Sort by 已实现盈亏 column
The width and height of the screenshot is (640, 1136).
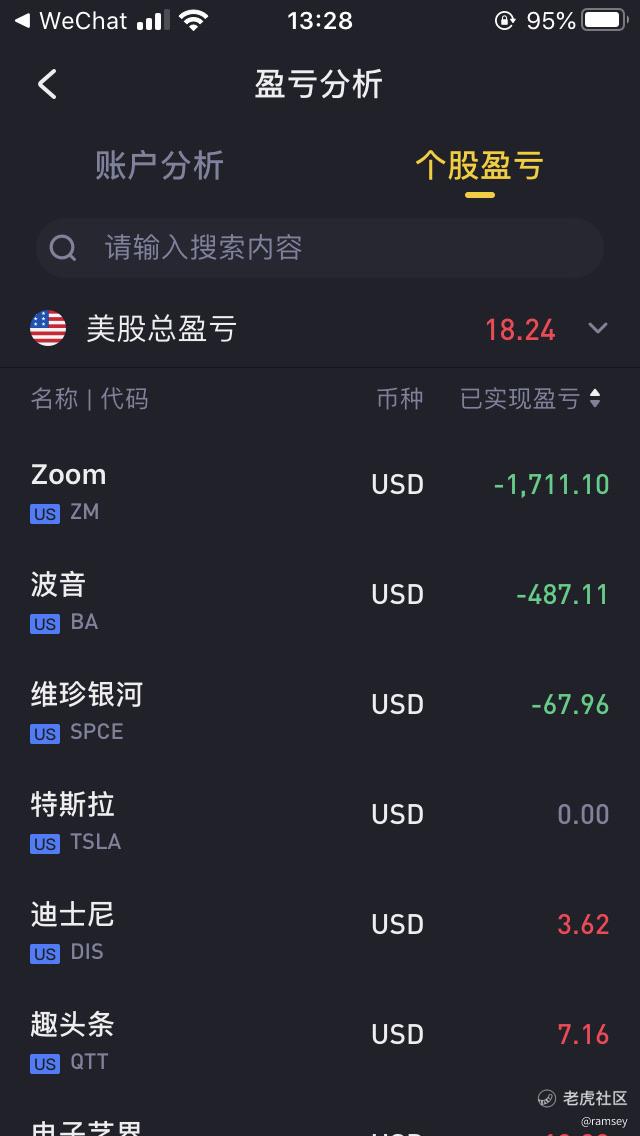(531, 398)
